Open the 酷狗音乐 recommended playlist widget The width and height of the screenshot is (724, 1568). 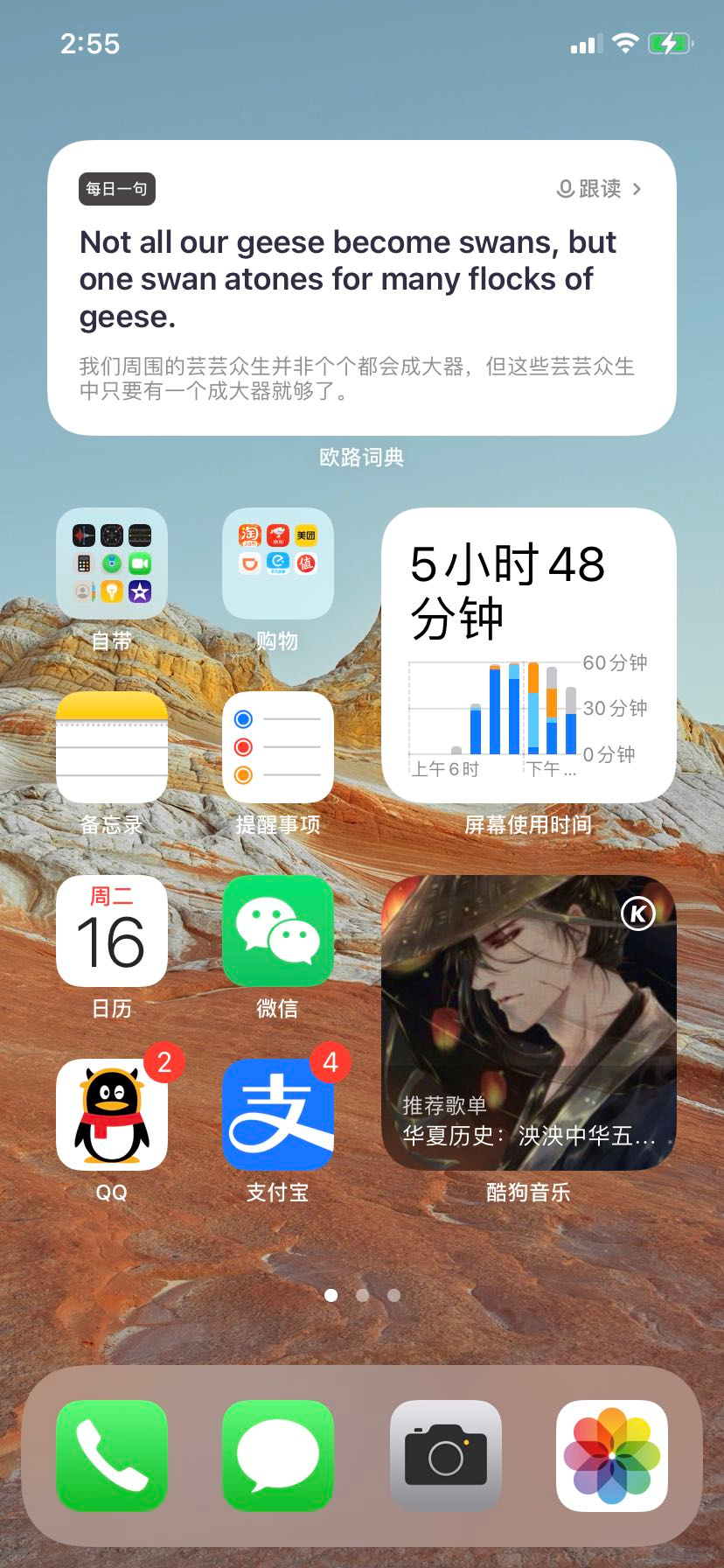528,1022
